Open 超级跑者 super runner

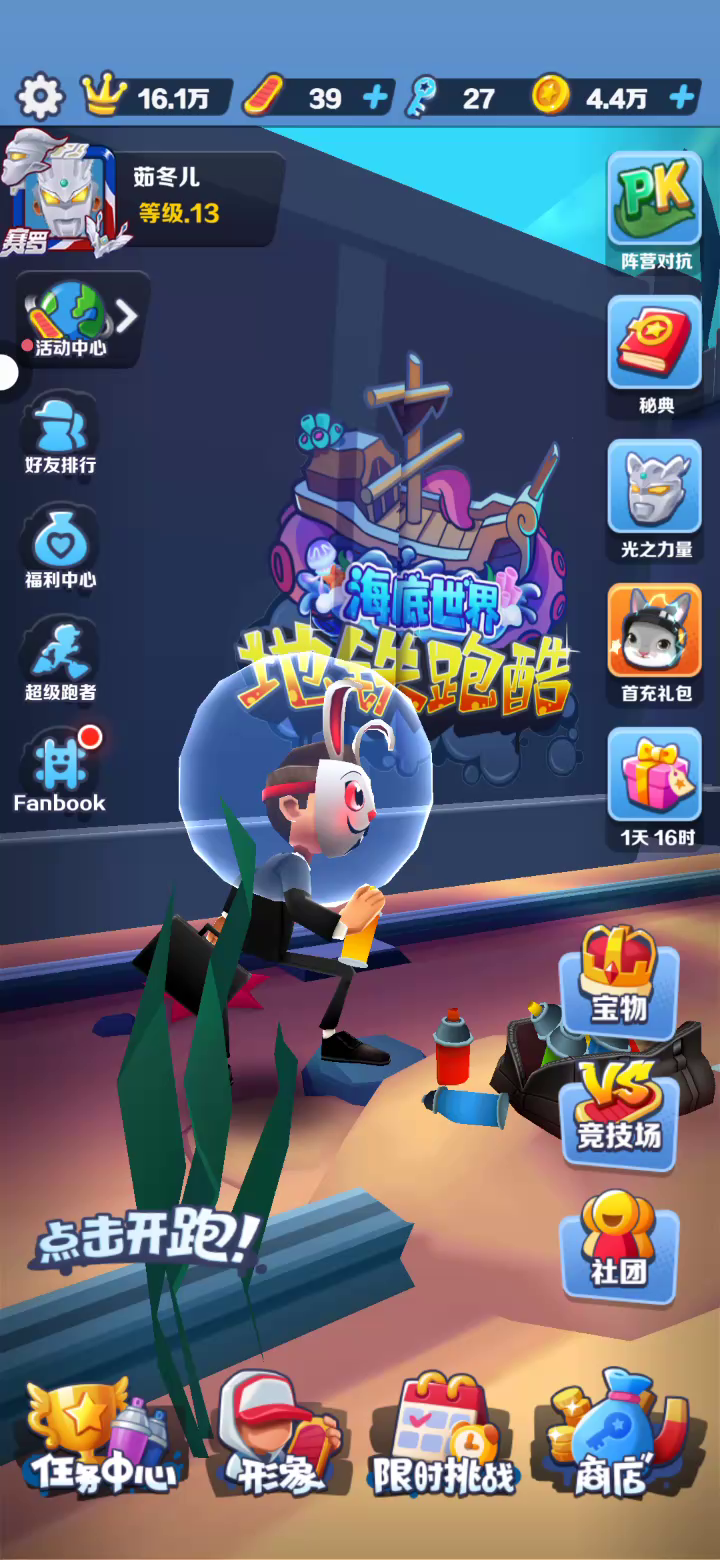60,660
